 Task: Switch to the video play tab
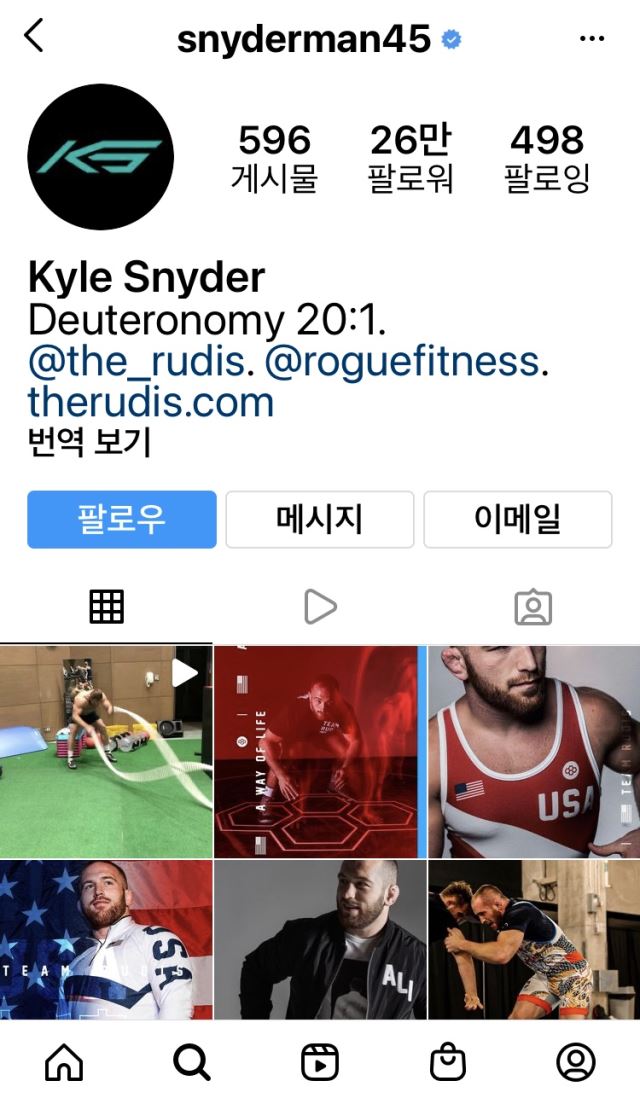tap(319, 606)
